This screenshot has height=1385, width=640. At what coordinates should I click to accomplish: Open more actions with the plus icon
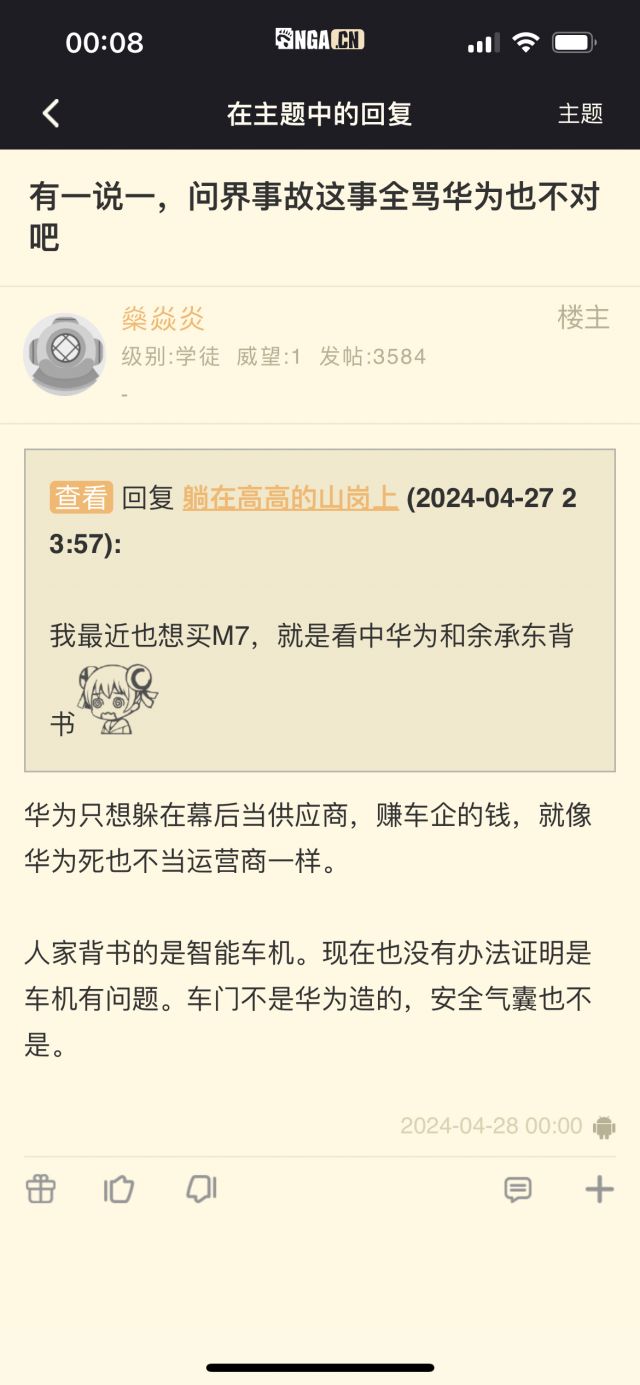pos(598,1188)
